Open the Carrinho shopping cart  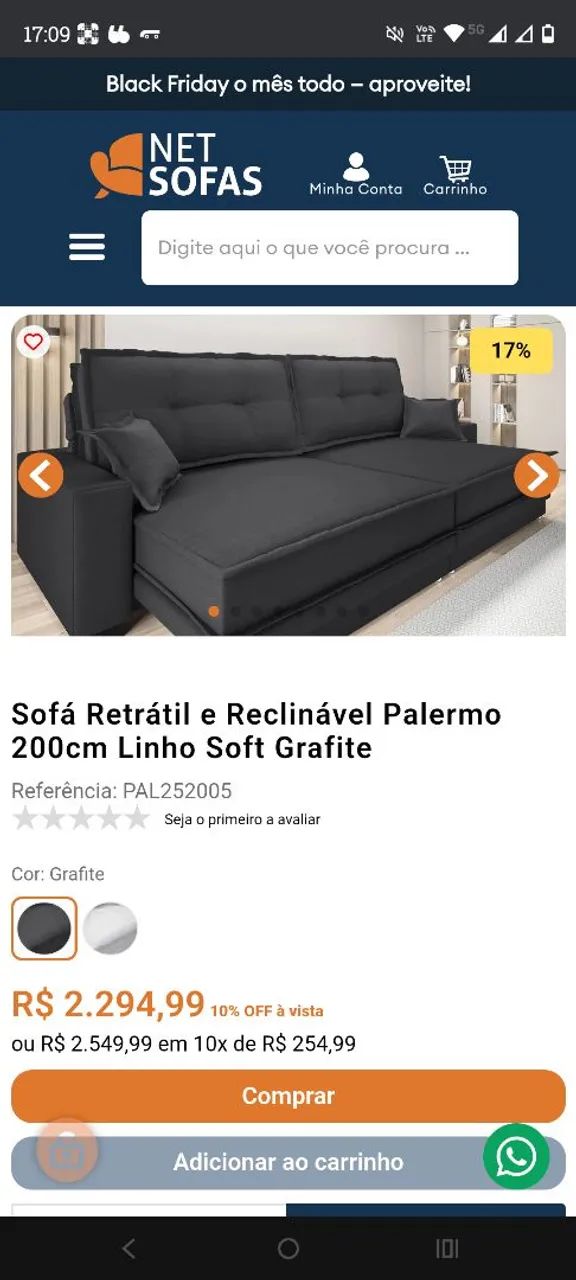point(455,175)
